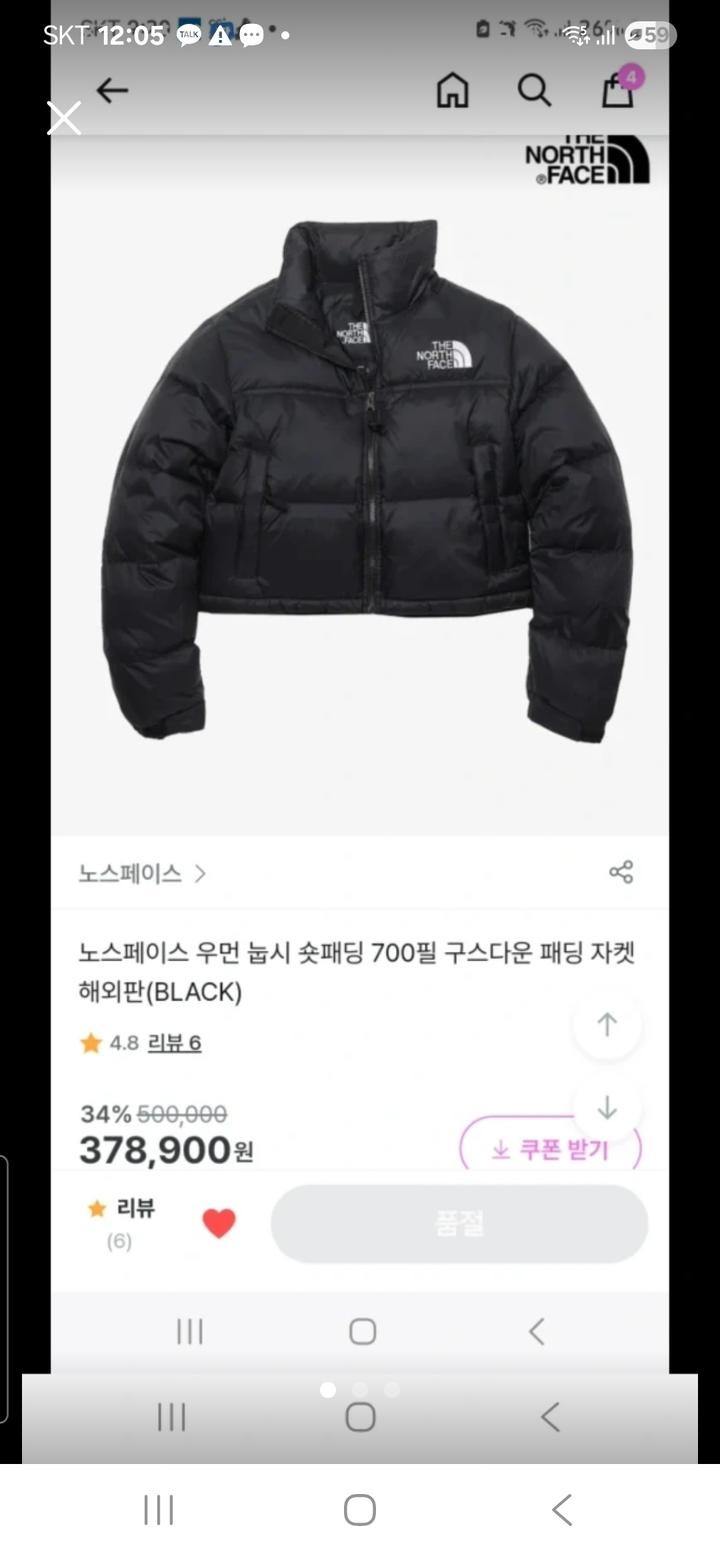Close the full-screen image viewer

click(64, 118)
